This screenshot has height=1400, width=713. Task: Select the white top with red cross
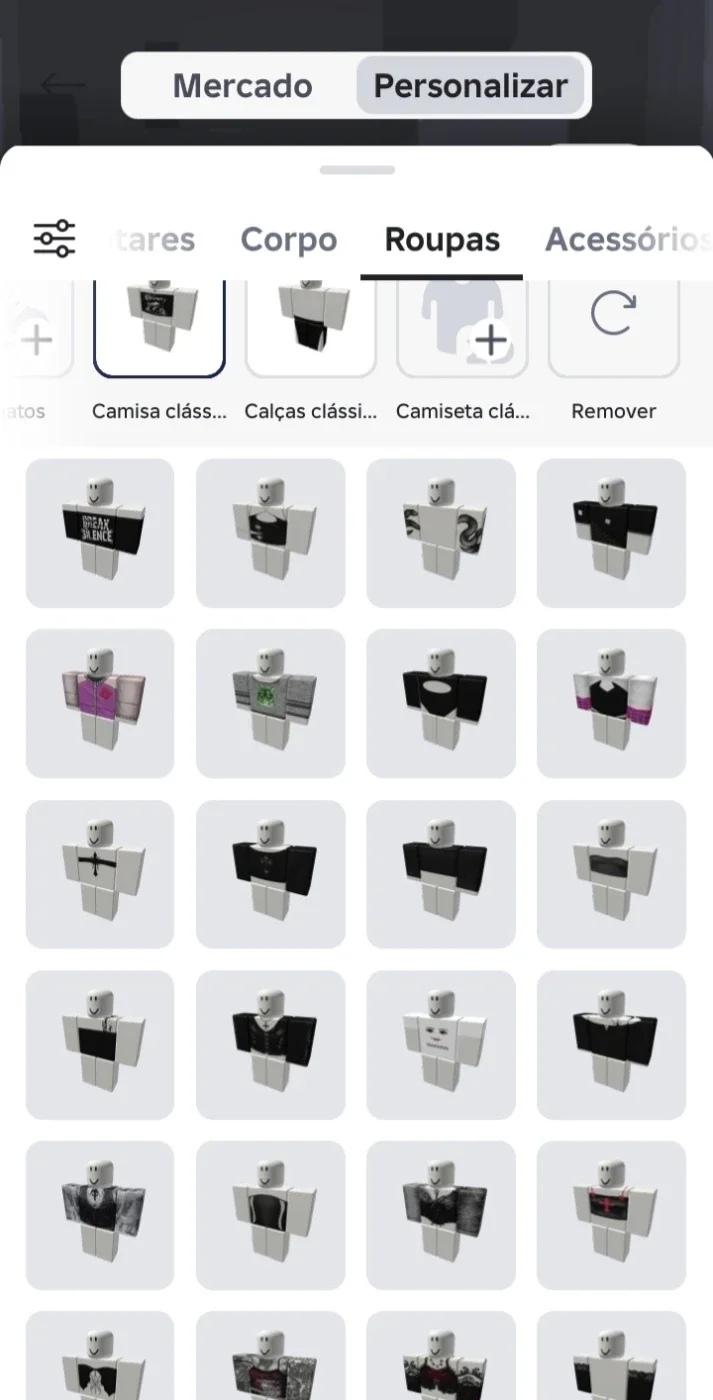pos(612,1215)
